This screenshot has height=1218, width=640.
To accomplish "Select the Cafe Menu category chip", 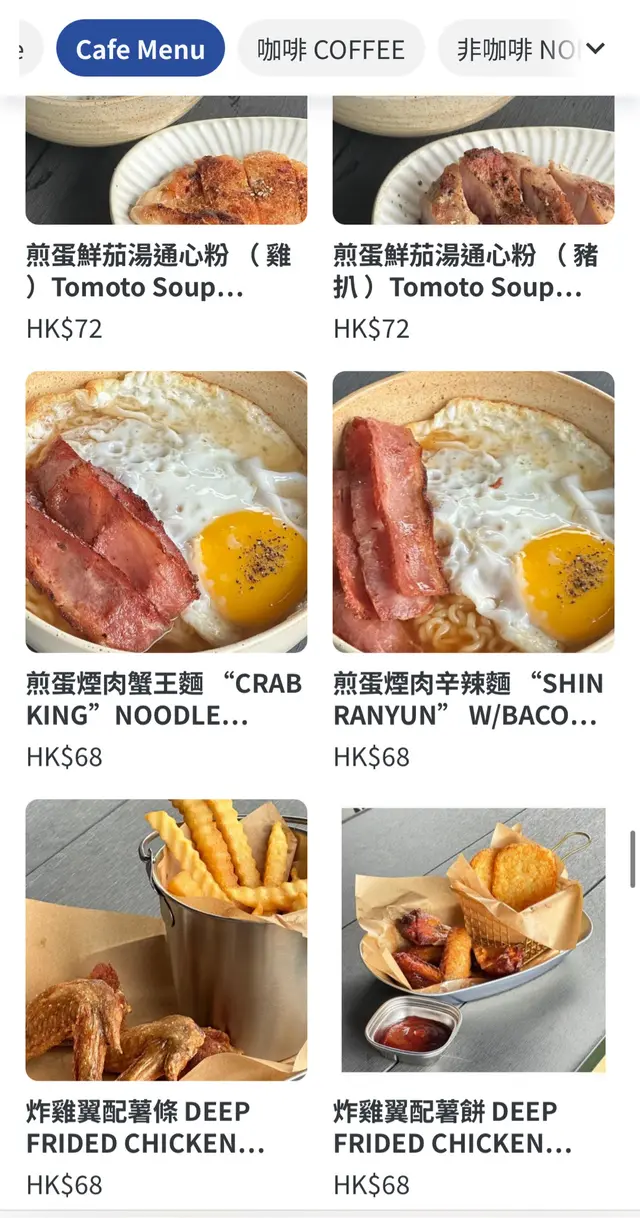I will 140,49.
